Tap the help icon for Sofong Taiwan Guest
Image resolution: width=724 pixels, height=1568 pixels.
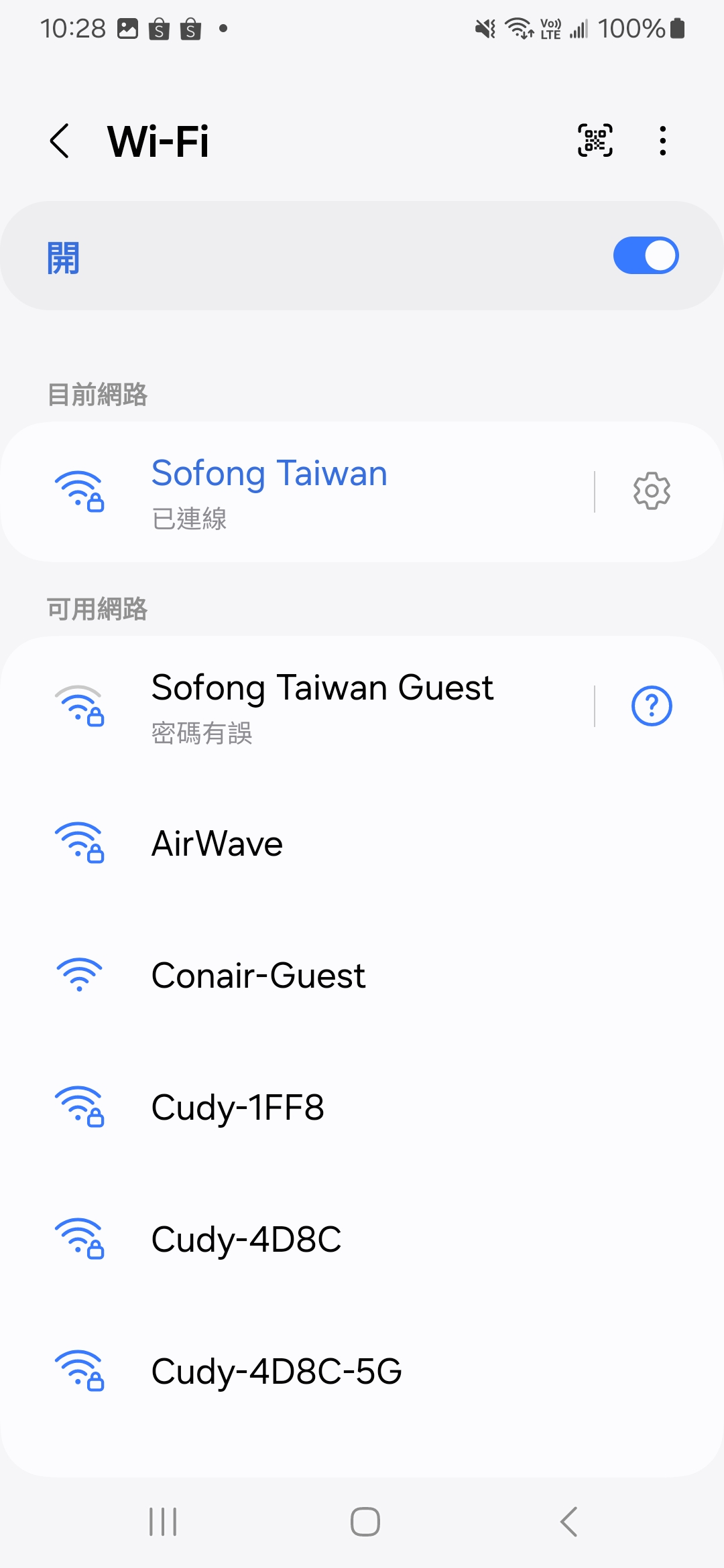(x=652, y=706)
